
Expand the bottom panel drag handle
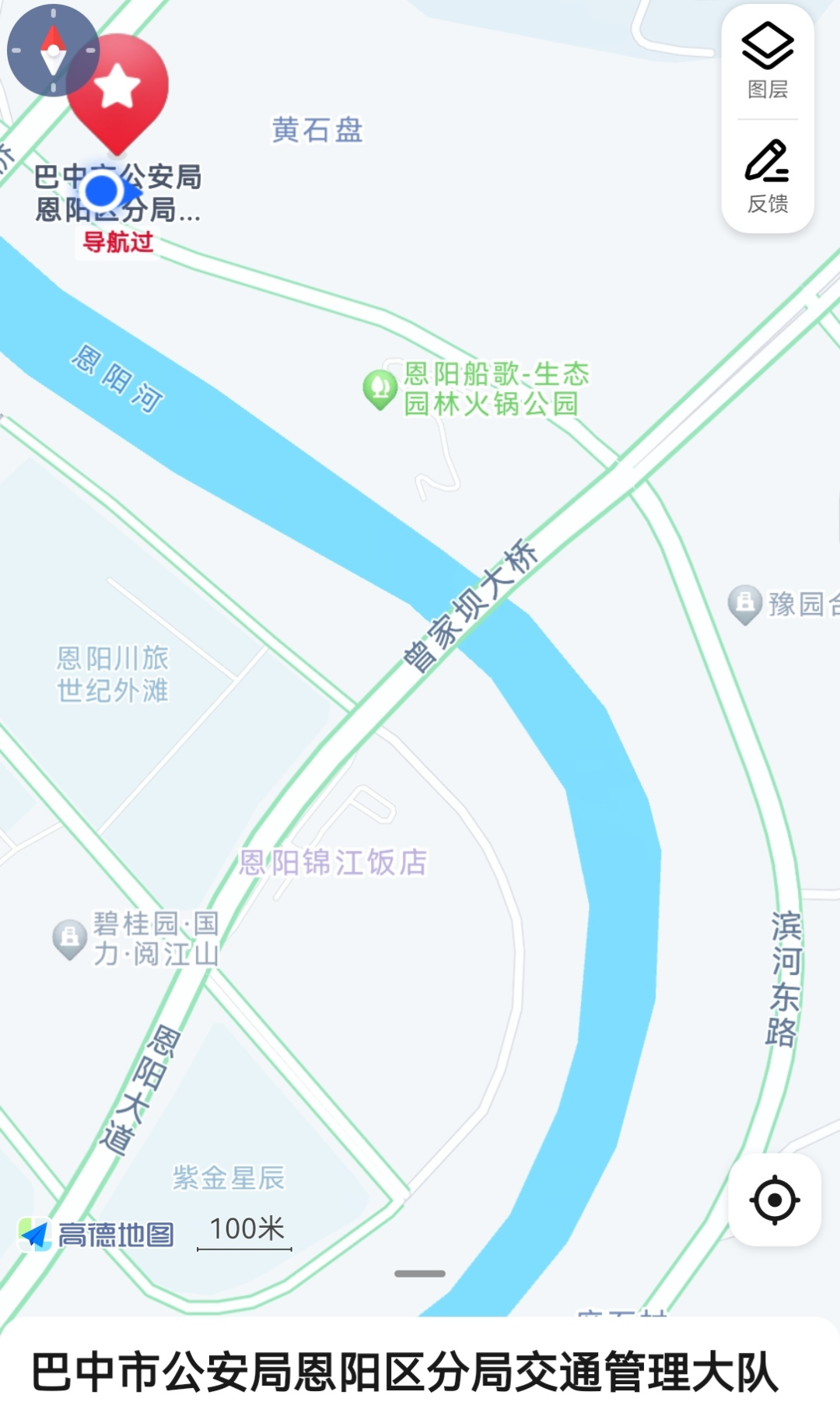[x=420, y=1274]
